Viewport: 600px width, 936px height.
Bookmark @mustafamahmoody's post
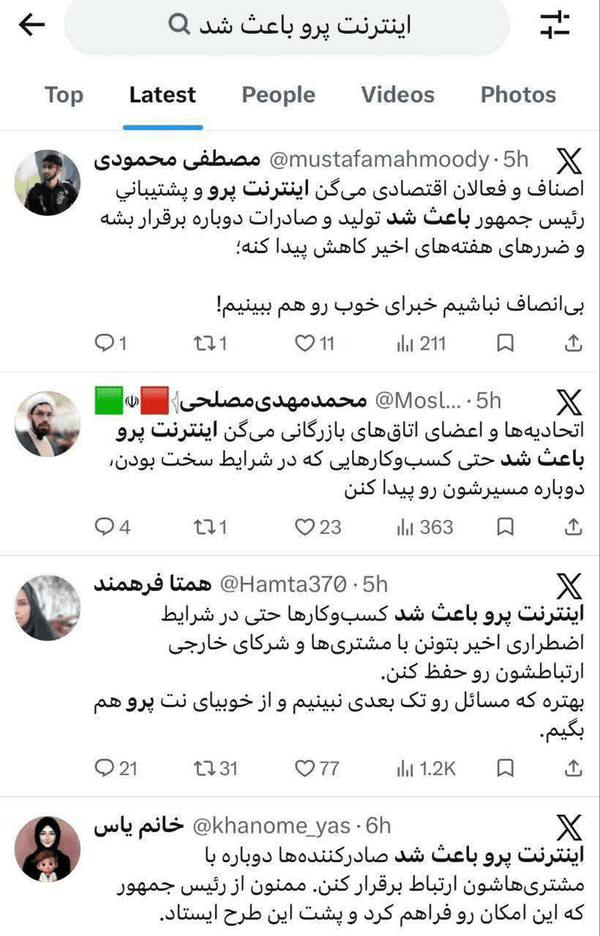pyautogui.click(x=505, y=343)
